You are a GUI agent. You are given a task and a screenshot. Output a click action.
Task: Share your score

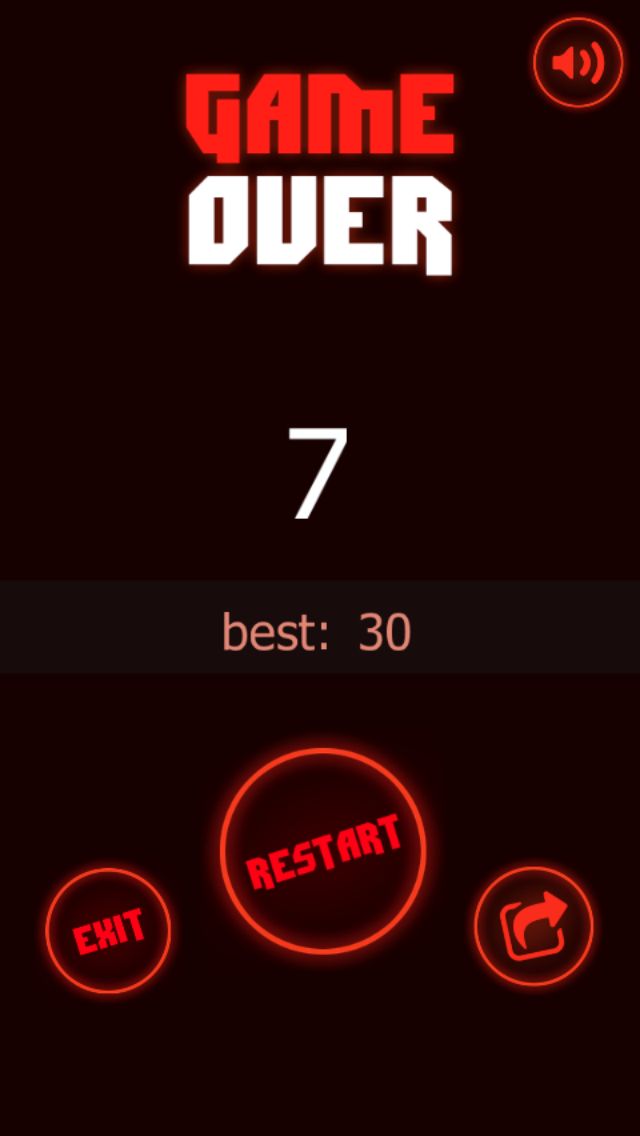(x=534, y=926)
